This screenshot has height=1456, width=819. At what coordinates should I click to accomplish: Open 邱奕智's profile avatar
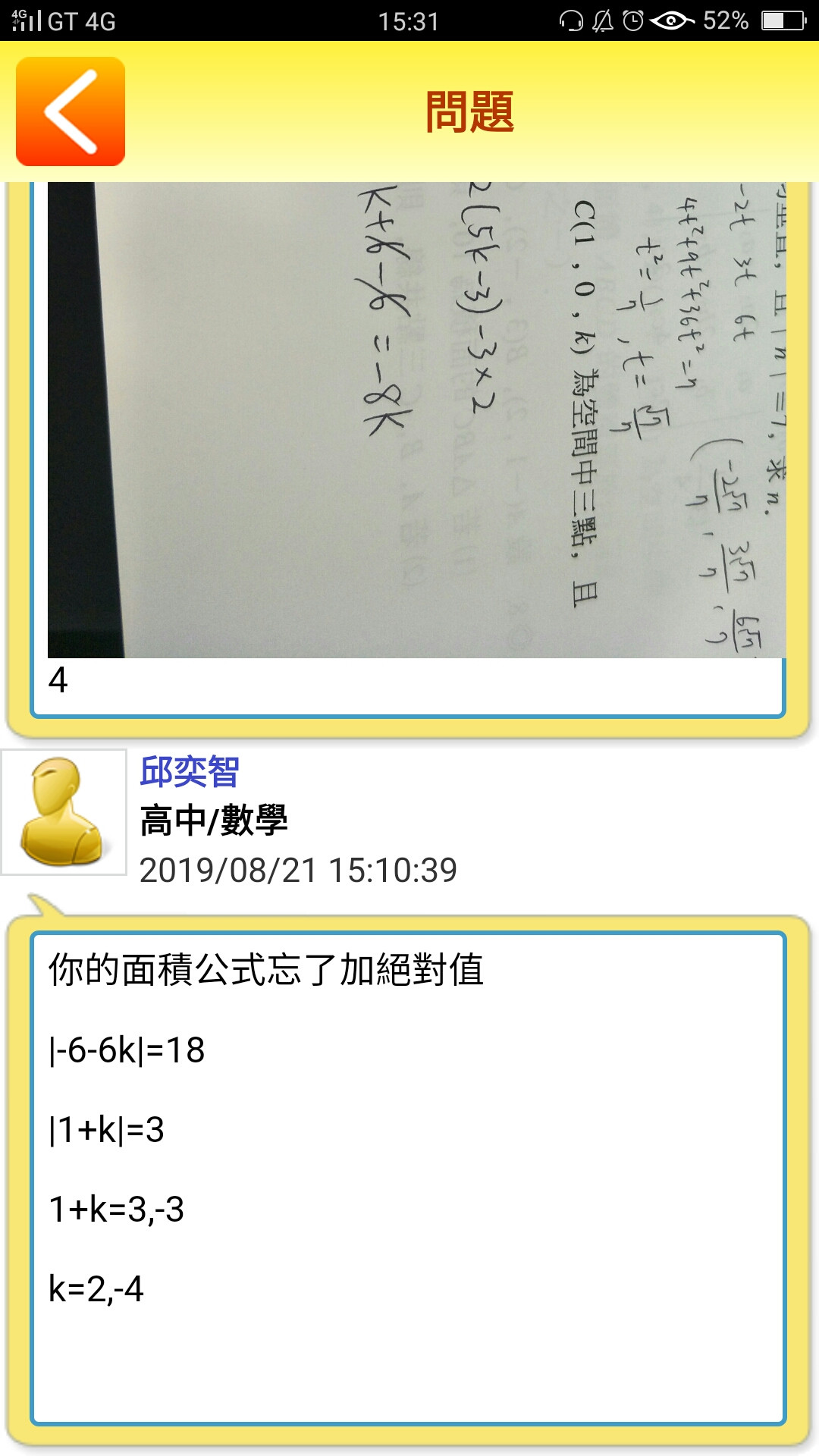pos(64,812)
